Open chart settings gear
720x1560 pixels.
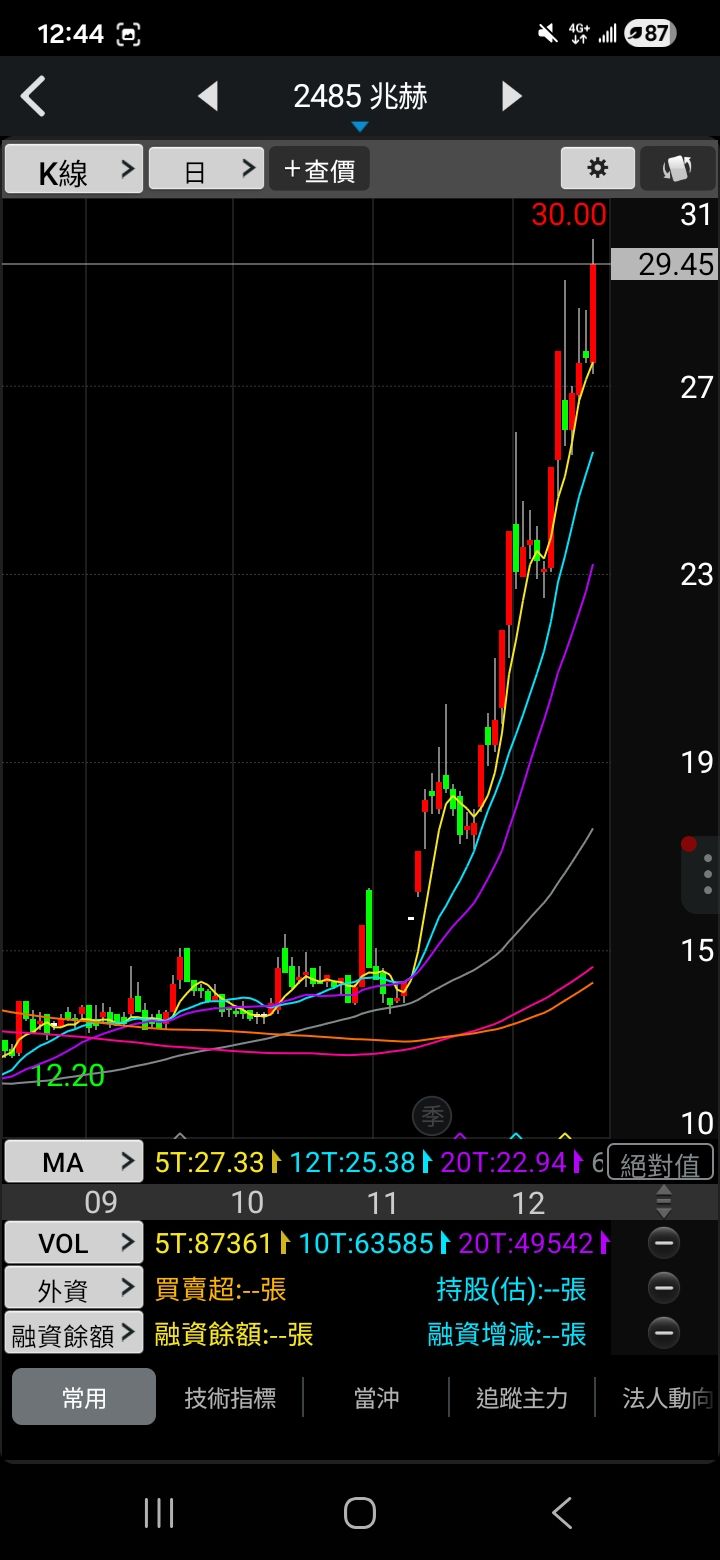(597, 168)
